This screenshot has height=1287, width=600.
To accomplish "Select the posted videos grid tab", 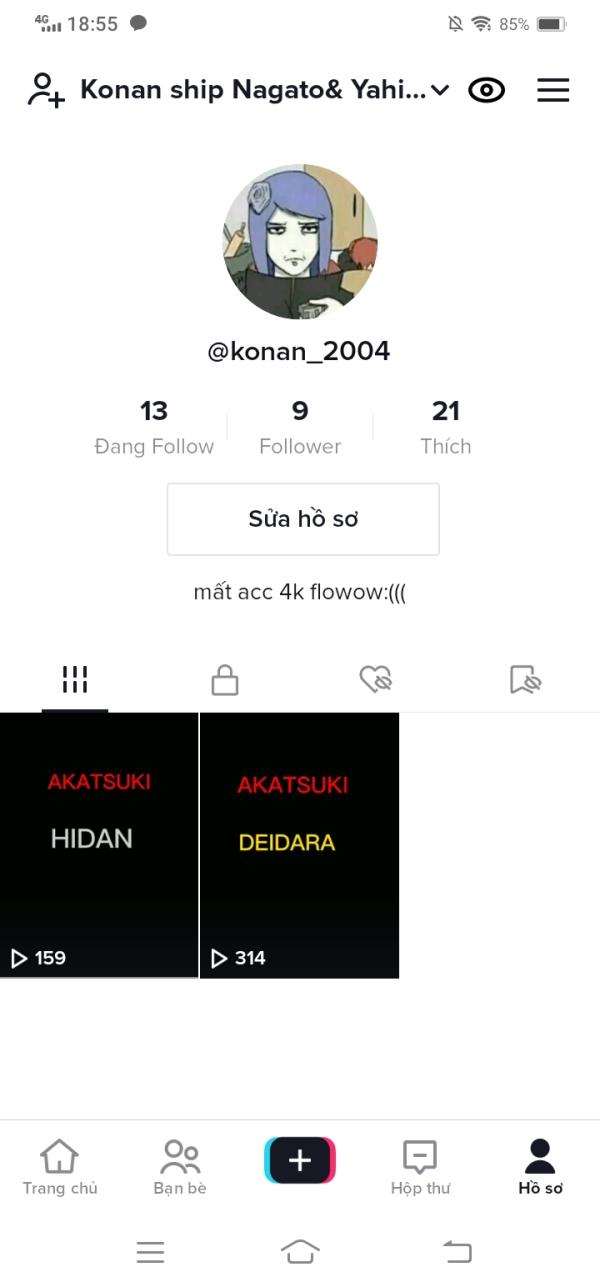I will point(75,680).
